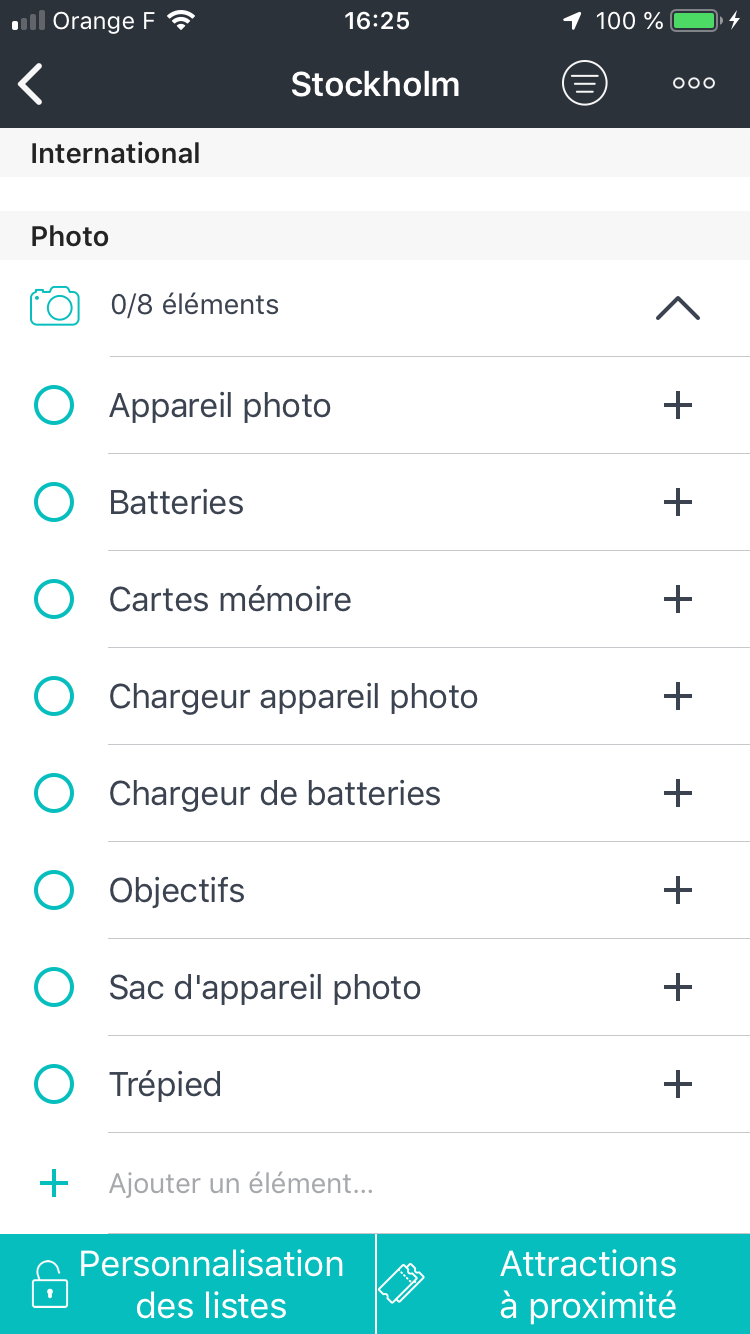Open the list filter icon
Screen dimensions: 750x1334
(585, 83)
